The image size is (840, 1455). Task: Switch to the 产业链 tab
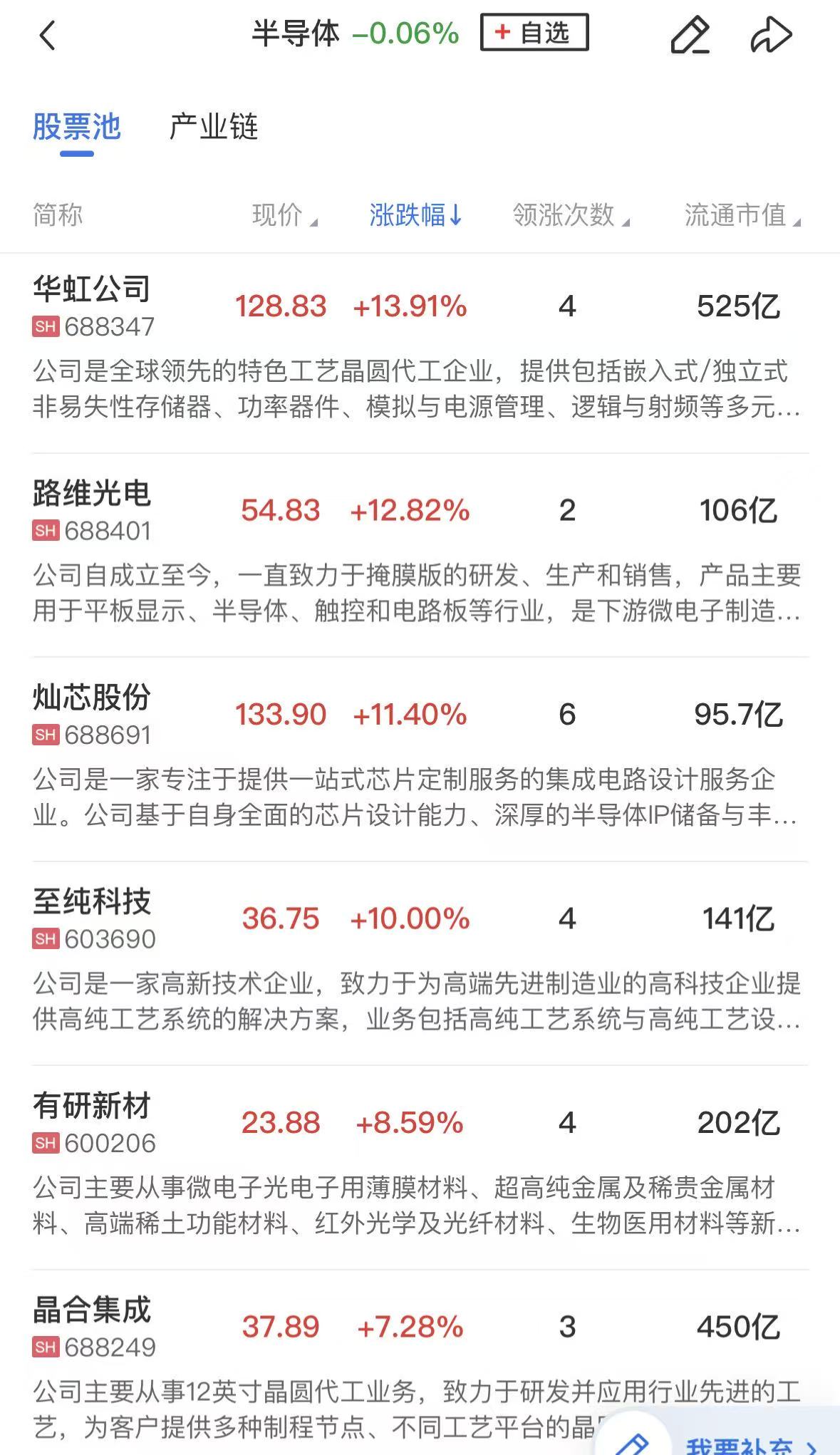tap(213, 128)
